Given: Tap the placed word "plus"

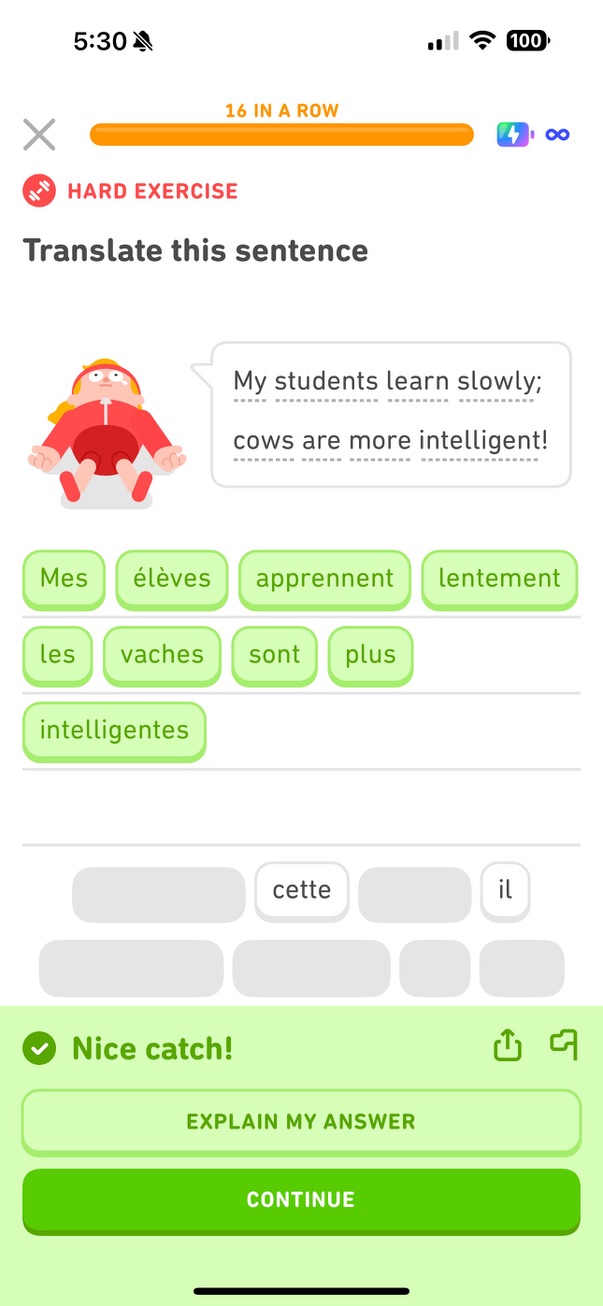Looking at the screenshot, I should tap(371, 655).
